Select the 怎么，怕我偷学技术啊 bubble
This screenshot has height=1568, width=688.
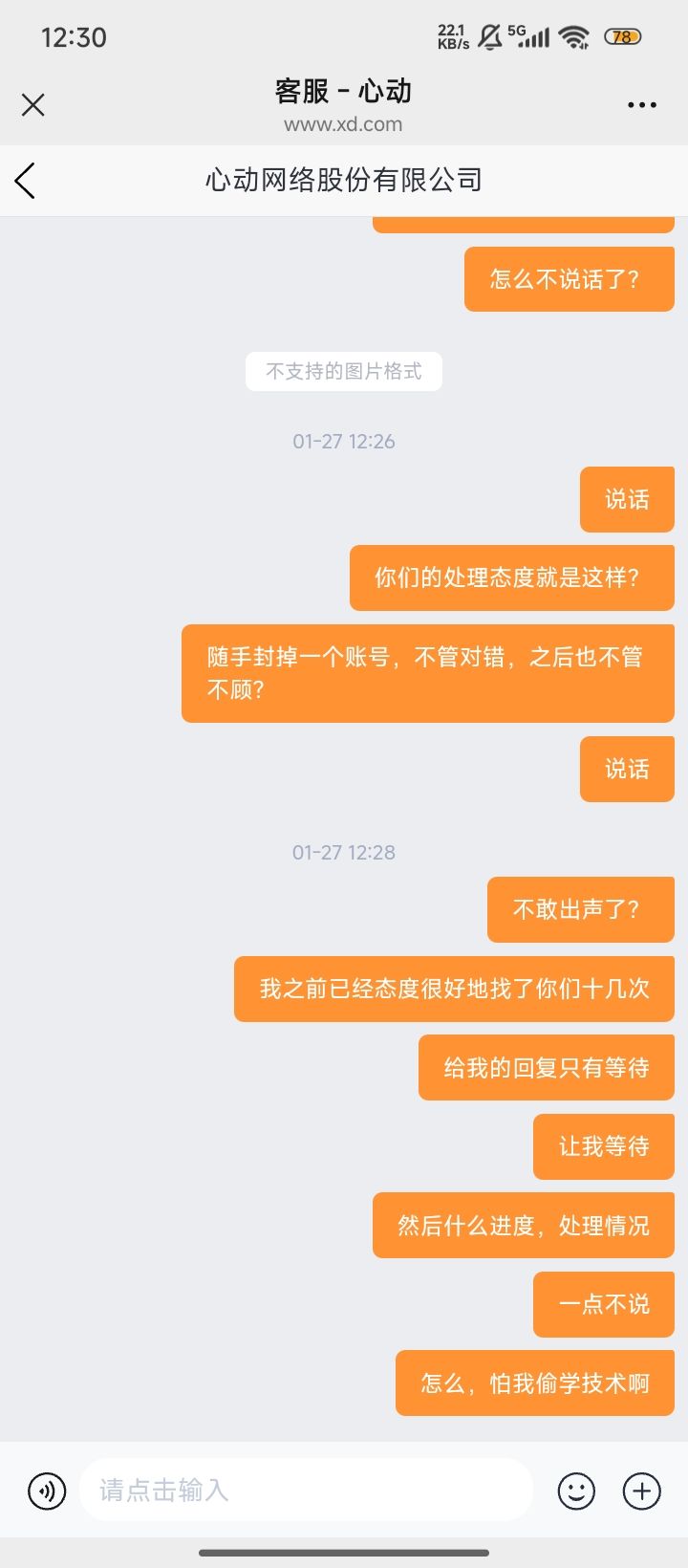[533, 1383]
